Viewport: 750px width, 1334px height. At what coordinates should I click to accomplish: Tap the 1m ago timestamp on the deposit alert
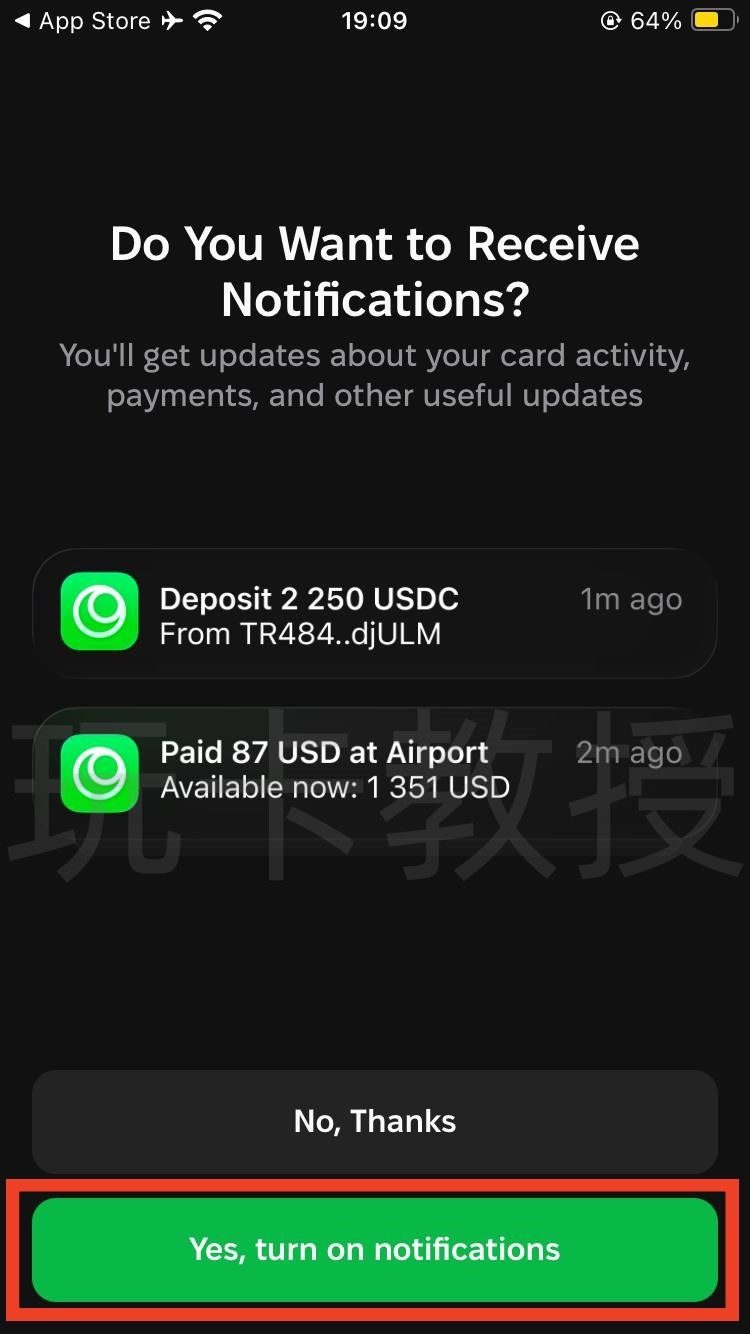[631, 598]
